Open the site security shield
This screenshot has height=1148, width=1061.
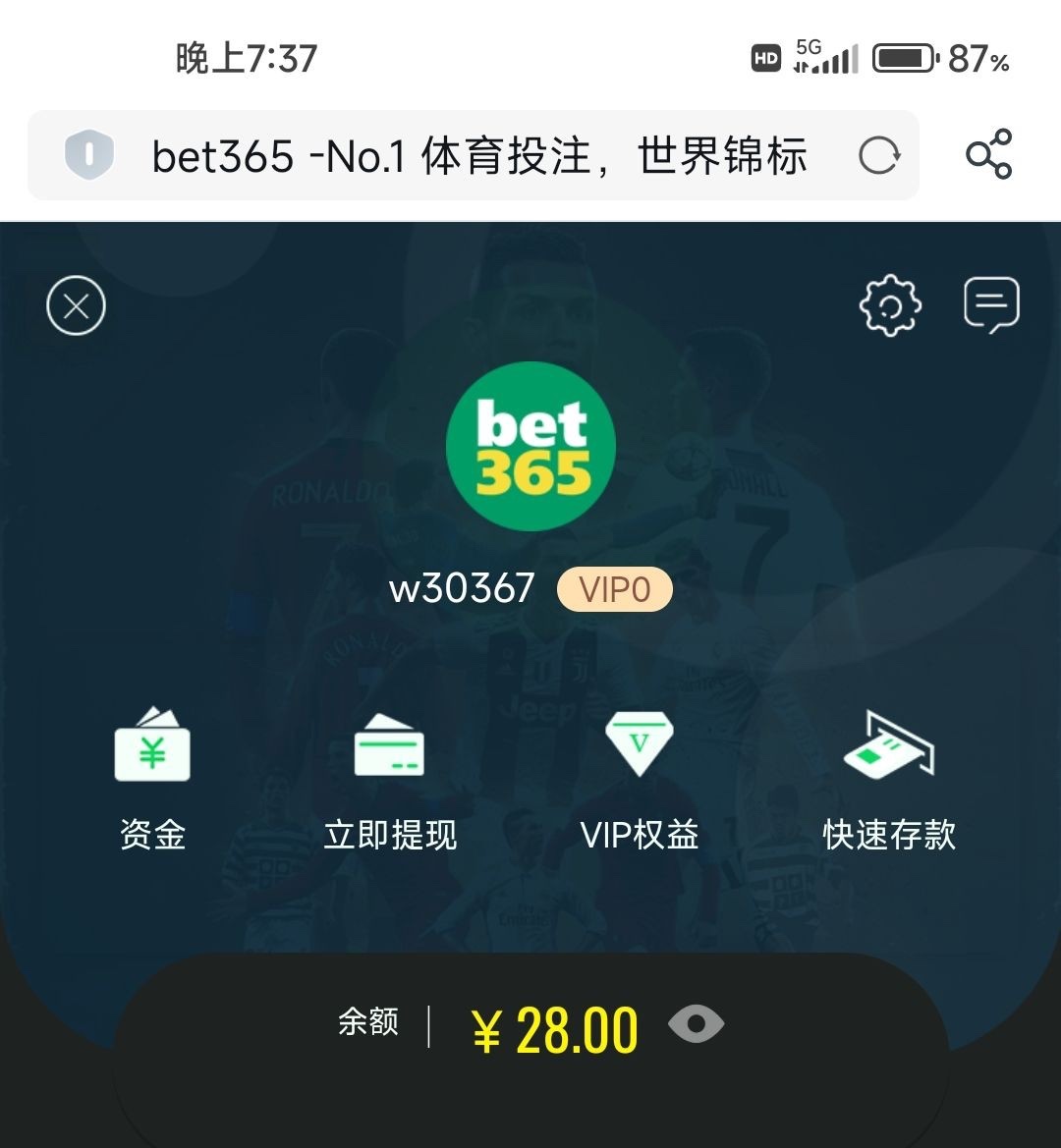pos(89,156)
